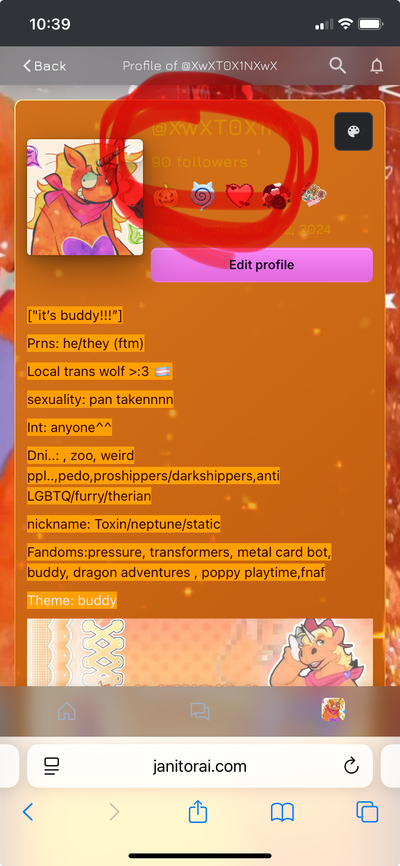Screen dimensions: 400x866
Task: Open the notifications bell
Action: pos(377,66)
